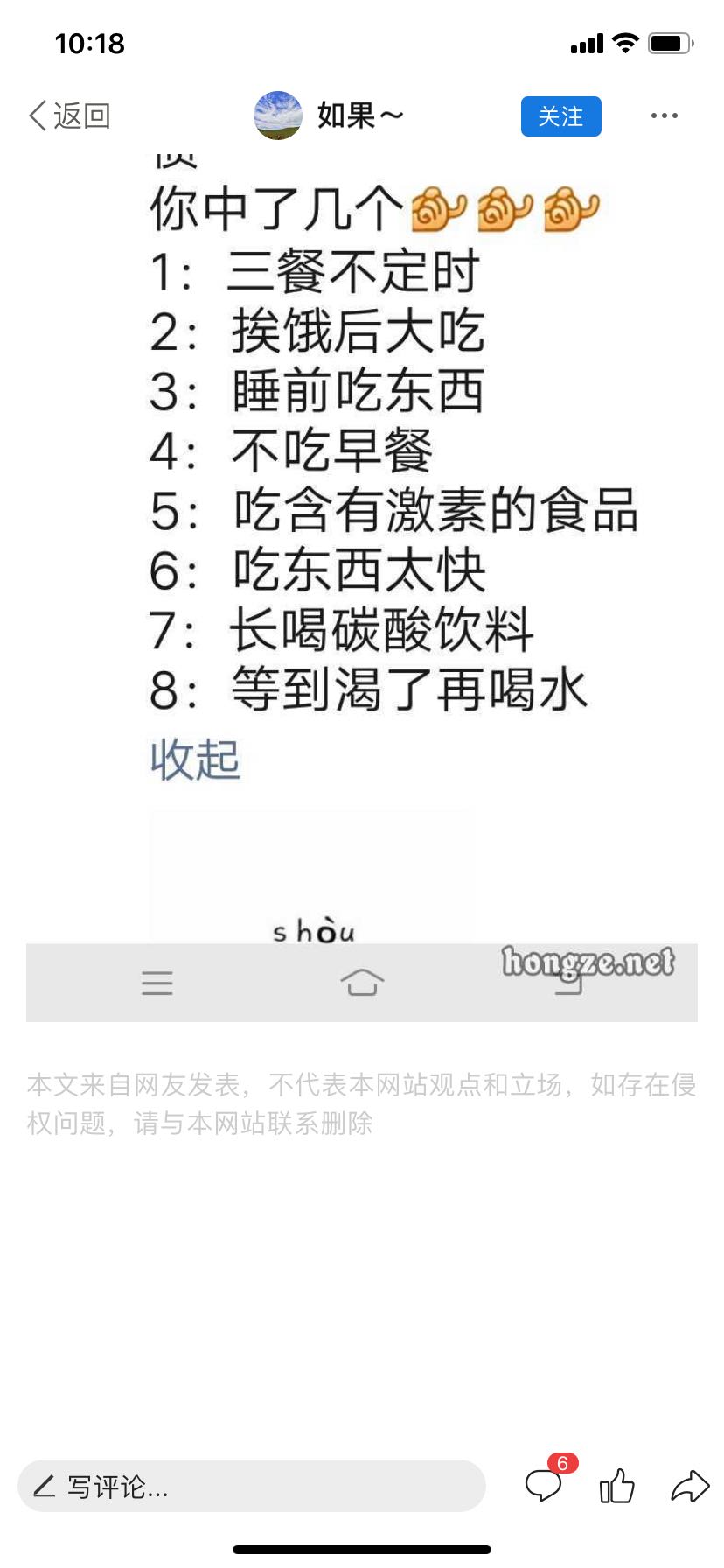Open the three-dot overflow menu
This screenshot has height=1568, width=724.
coord(665,115)
